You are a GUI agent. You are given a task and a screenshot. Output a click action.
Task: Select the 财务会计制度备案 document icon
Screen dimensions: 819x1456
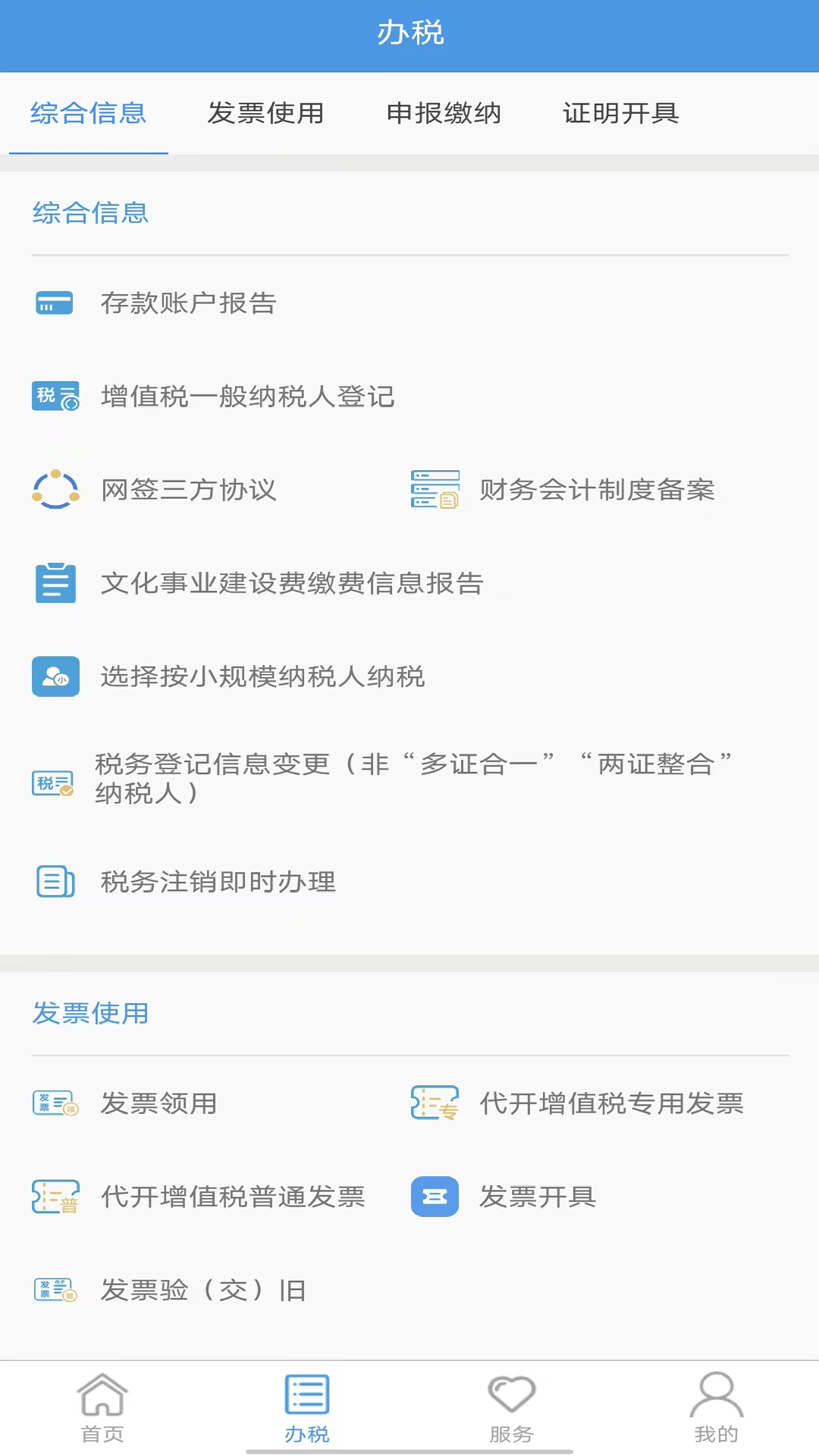coord(433,490)
